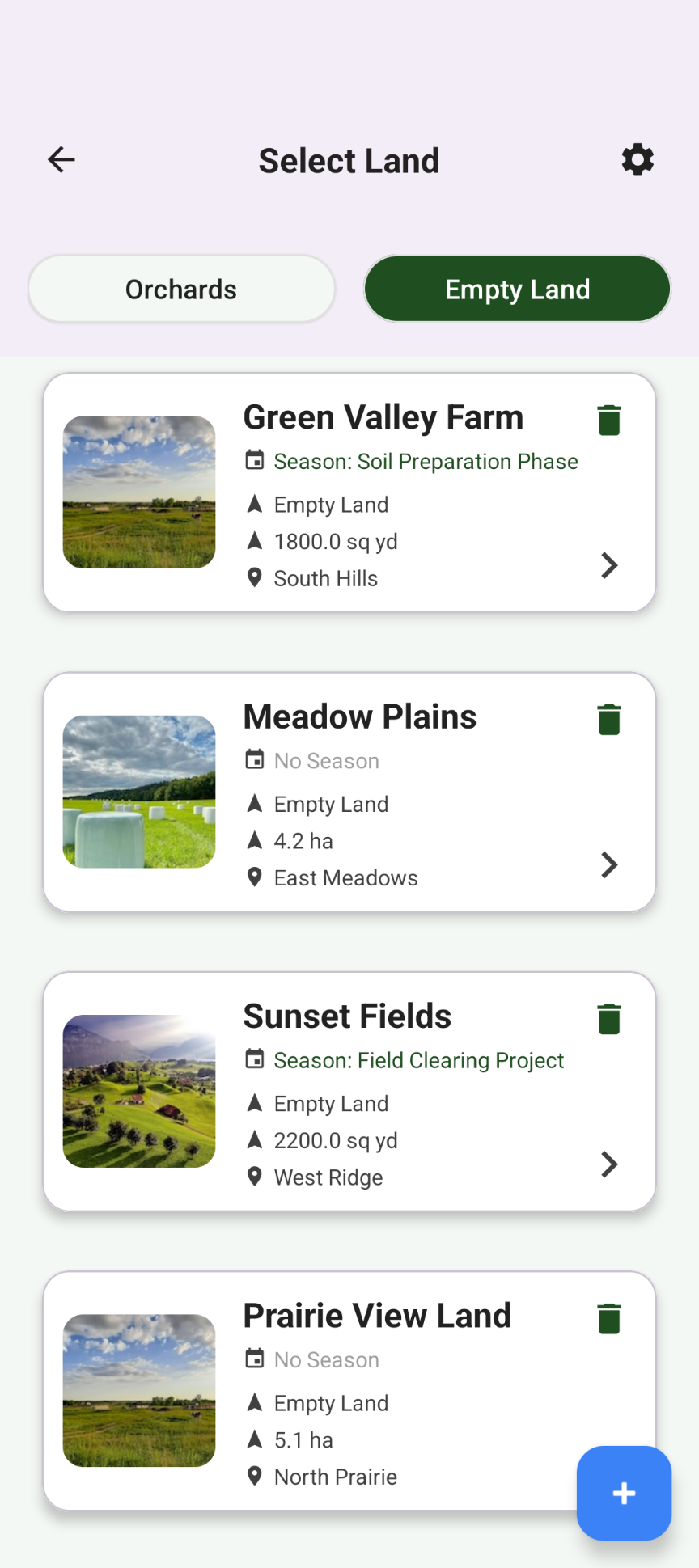This screenshot has height=1568, width=699.
Task: Delete Green Valley Farm with trash icon
Action: (608, 420)
